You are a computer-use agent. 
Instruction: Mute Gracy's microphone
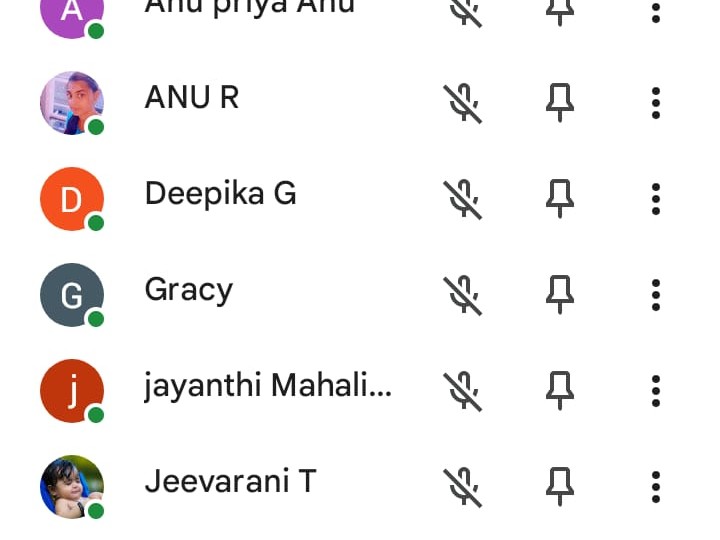click(x=463, y=294)
